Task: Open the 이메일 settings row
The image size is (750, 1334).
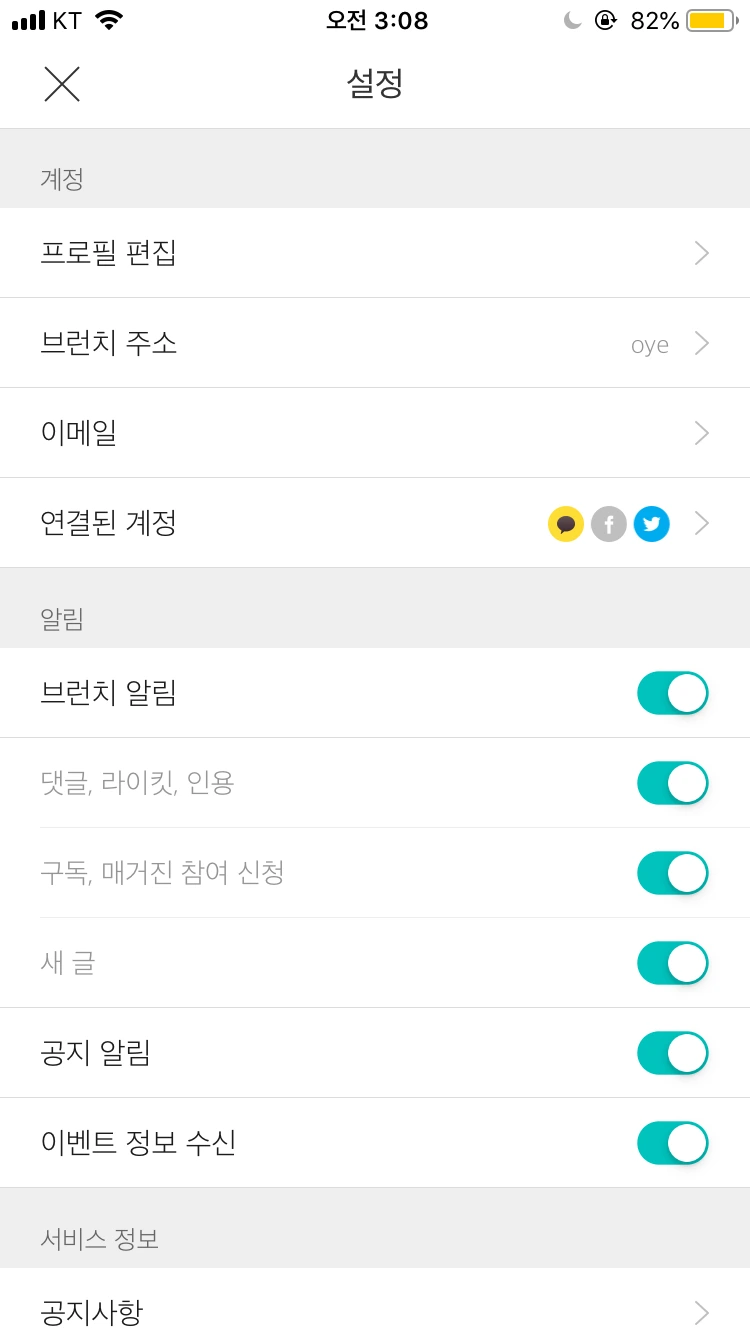Action: tap(375, 433)
